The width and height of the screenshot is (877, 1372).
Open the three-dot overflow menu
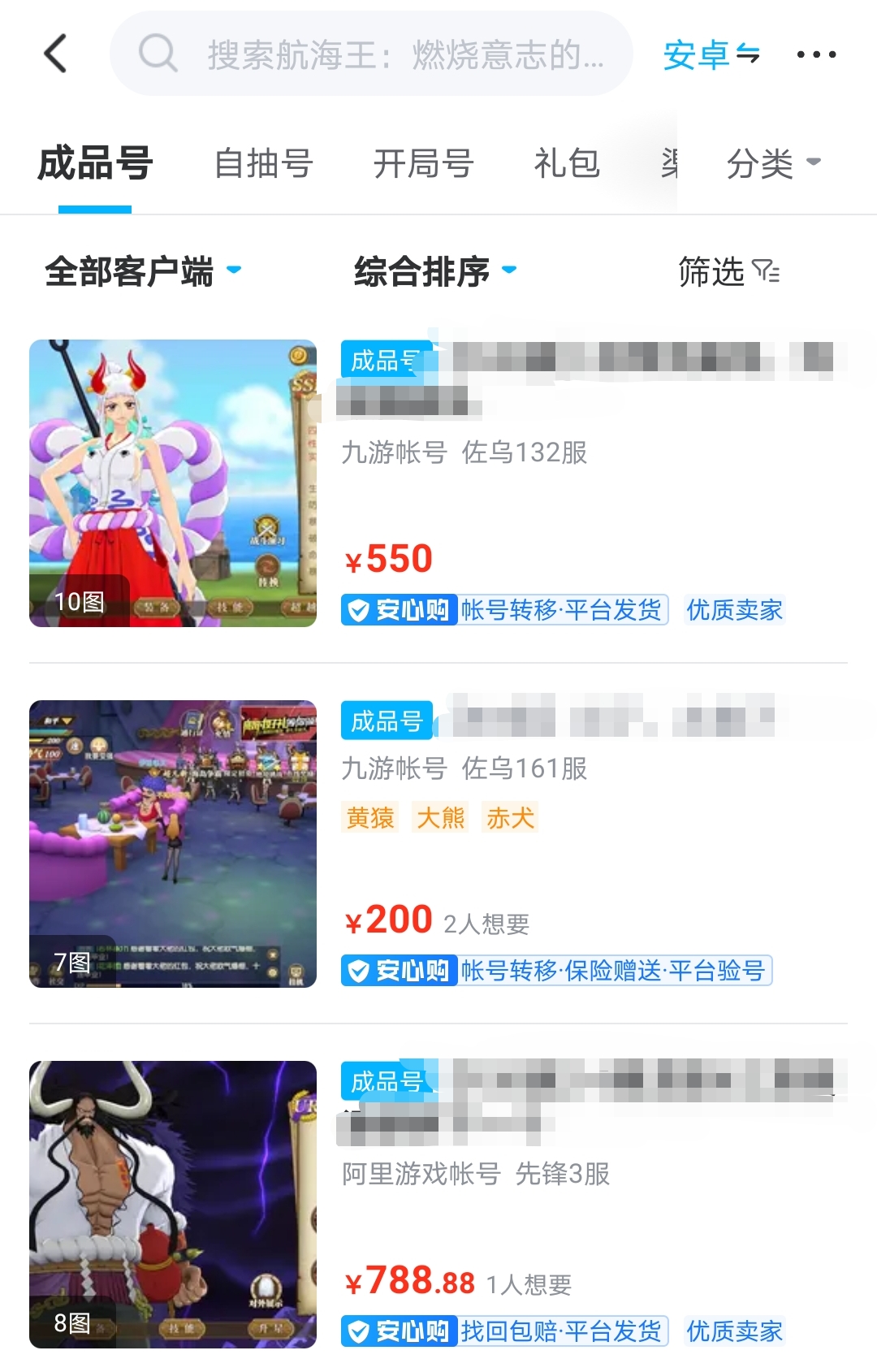(x=816, y=54)
